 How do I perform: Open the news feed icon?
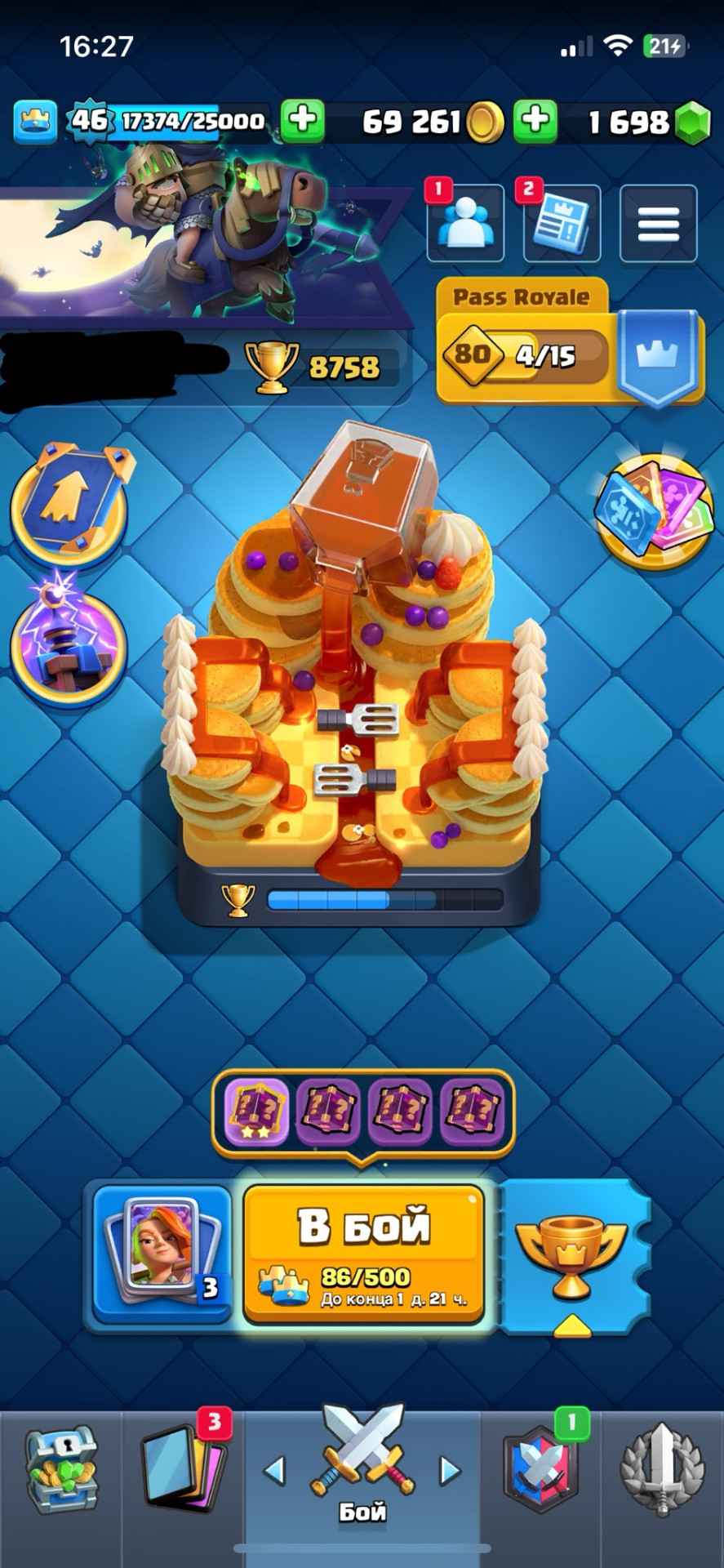pyautogui.click(x=562, y=223)
